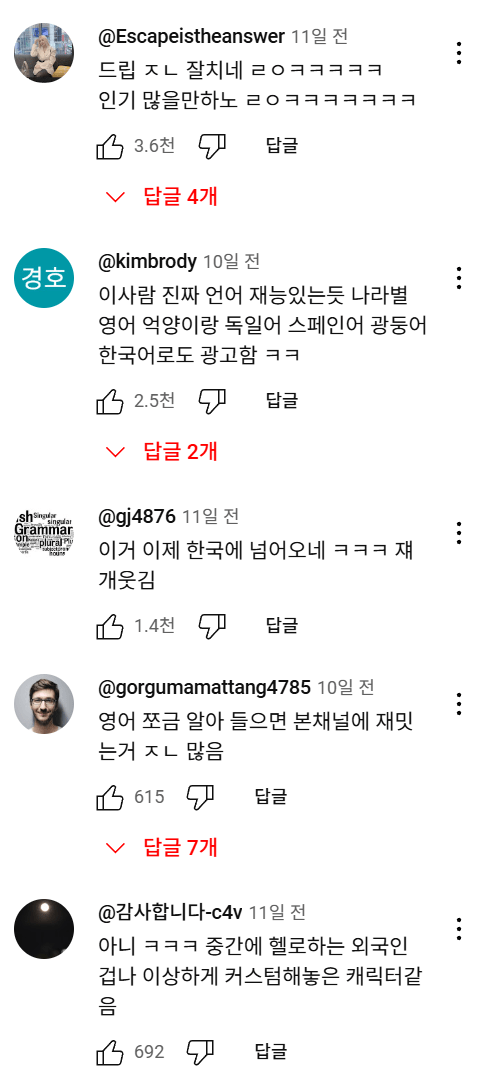Tap 답글 to reply to @kimbrody

pos(282,400)
